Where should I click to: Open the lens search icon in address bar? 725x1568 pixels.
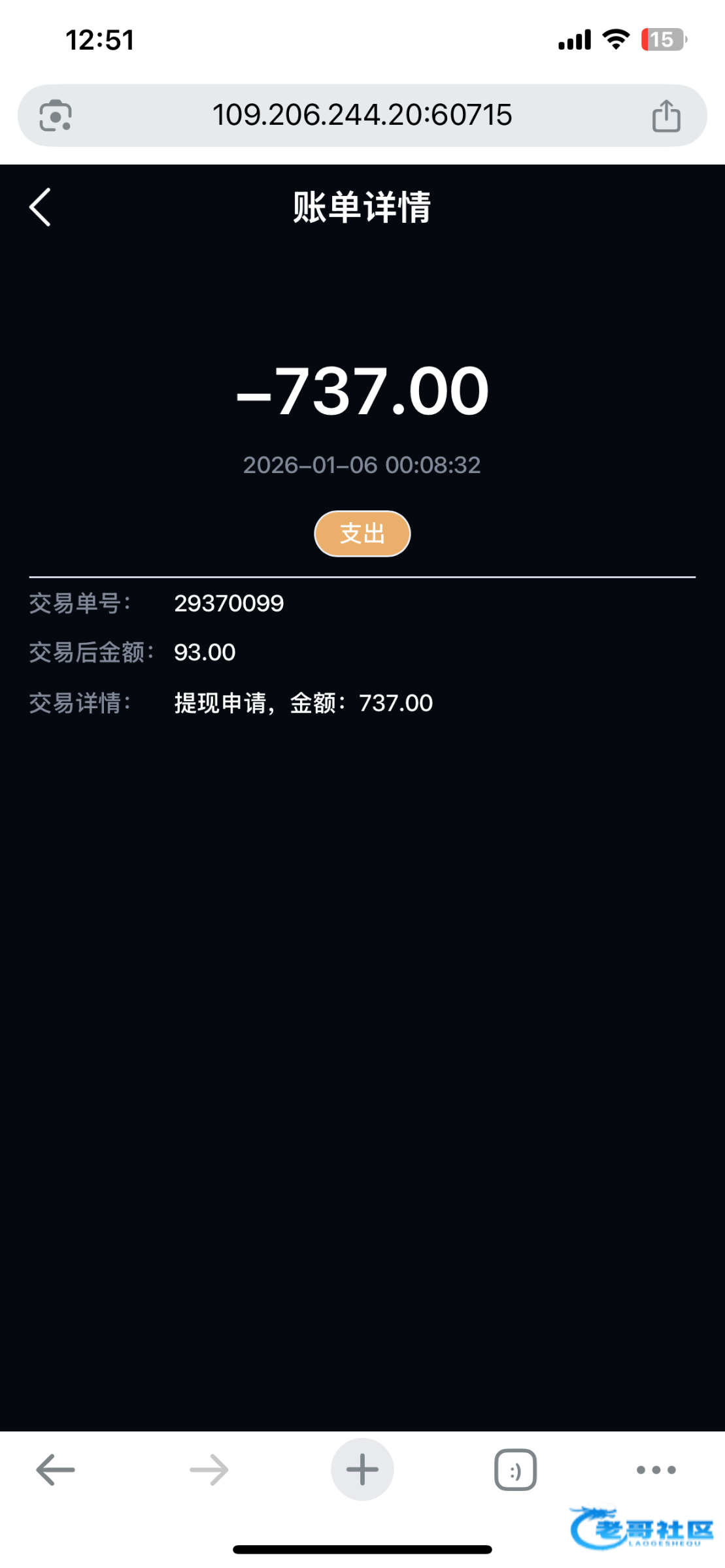click(x=56, y=116)
